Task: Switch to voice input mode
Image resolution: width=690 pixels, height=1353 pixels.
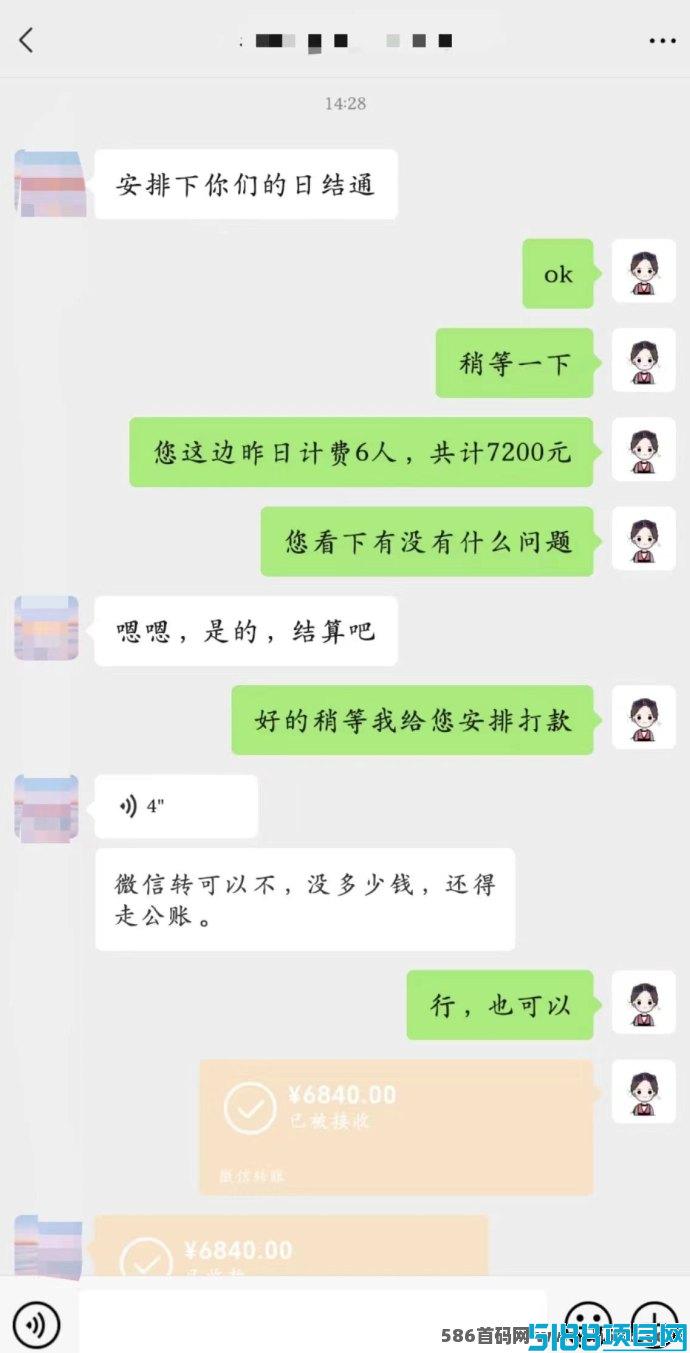Action: (x=37, y=1324)
